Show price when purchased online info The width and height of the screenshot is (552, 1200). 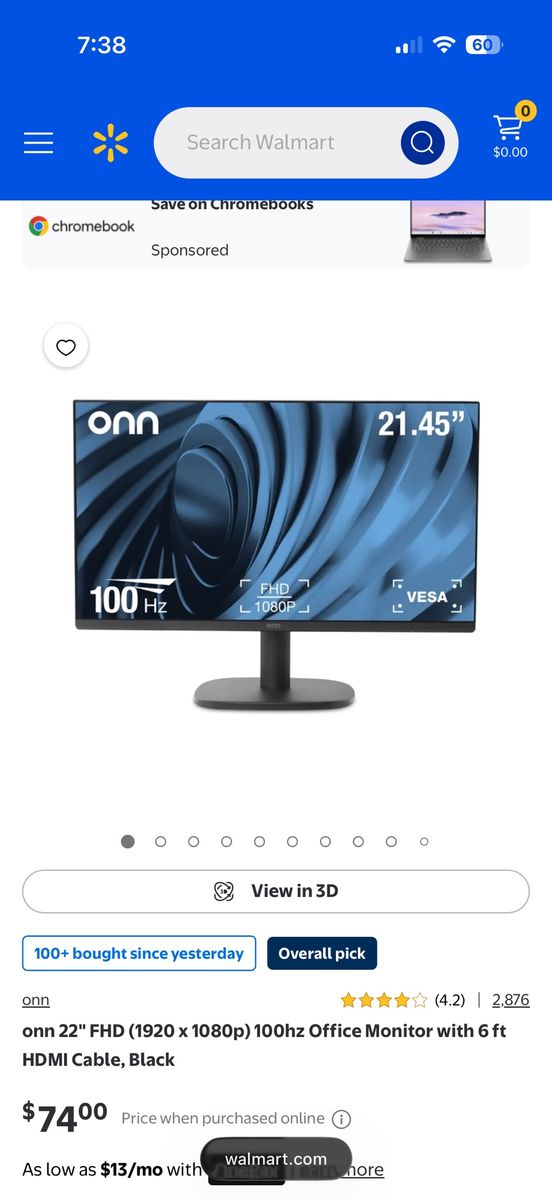pos(341,1119)
